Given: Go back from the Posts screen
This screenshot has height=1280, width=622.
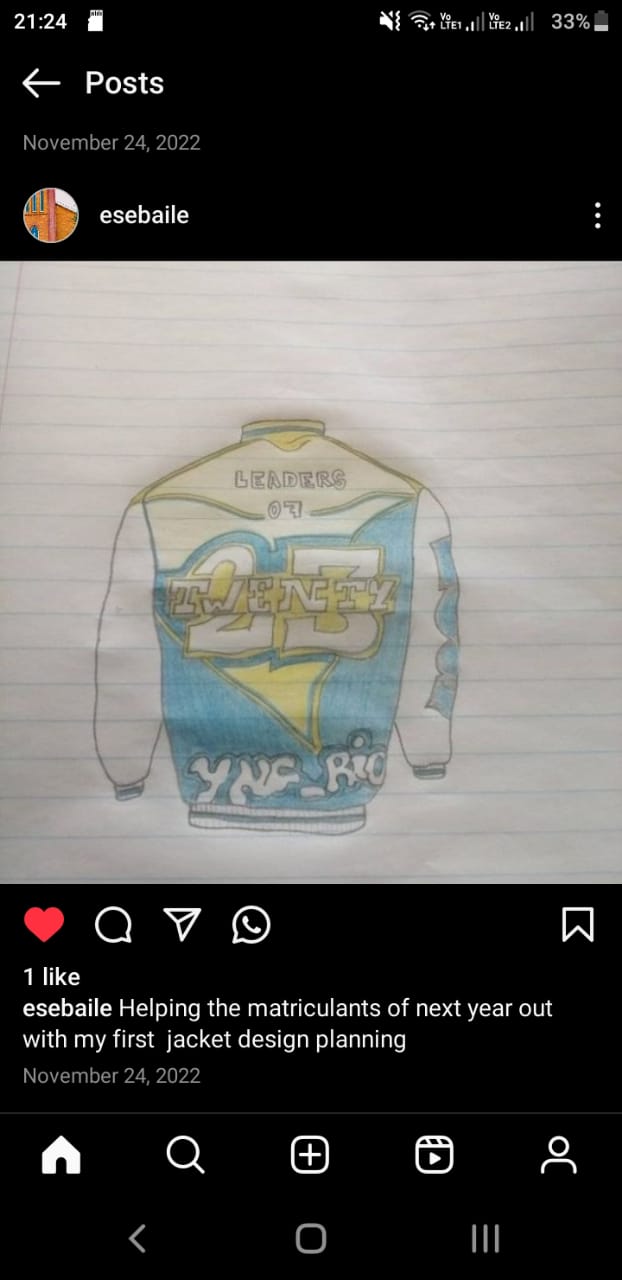Looking at the screenshot, I should (x=41, y=83).
